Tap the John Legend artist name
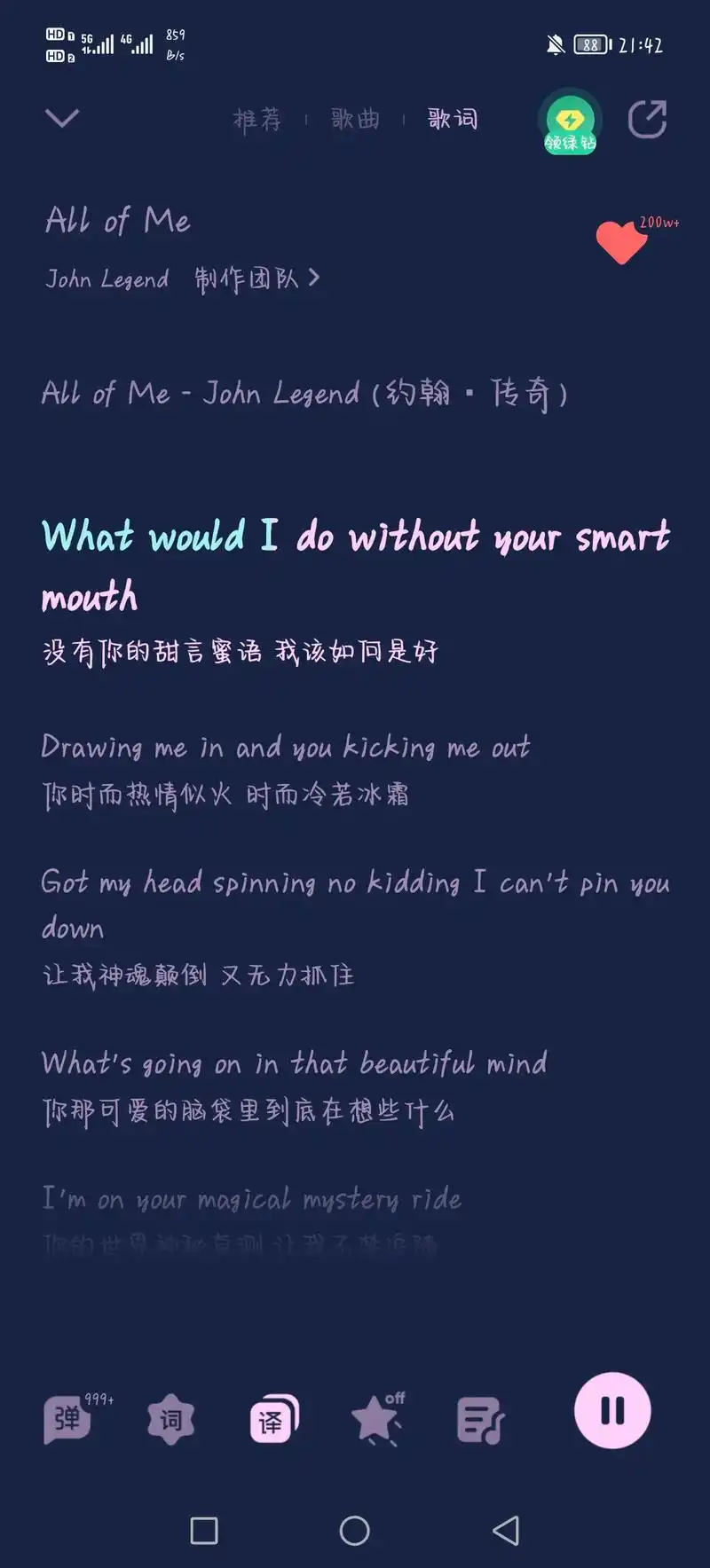 click(x=106, y=279)
